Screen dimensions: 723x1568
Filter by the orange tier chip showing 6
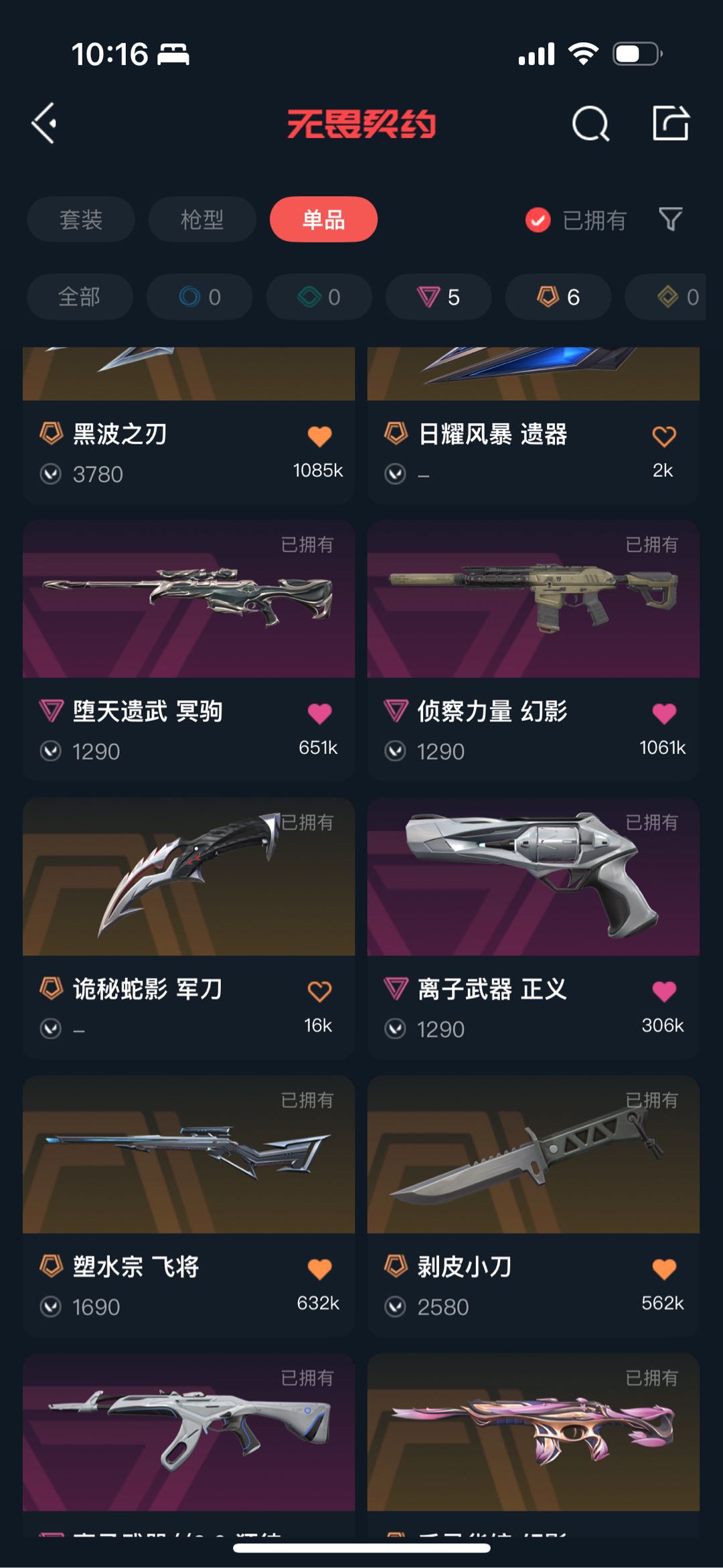pyautogui.click(x=558, y=297)
